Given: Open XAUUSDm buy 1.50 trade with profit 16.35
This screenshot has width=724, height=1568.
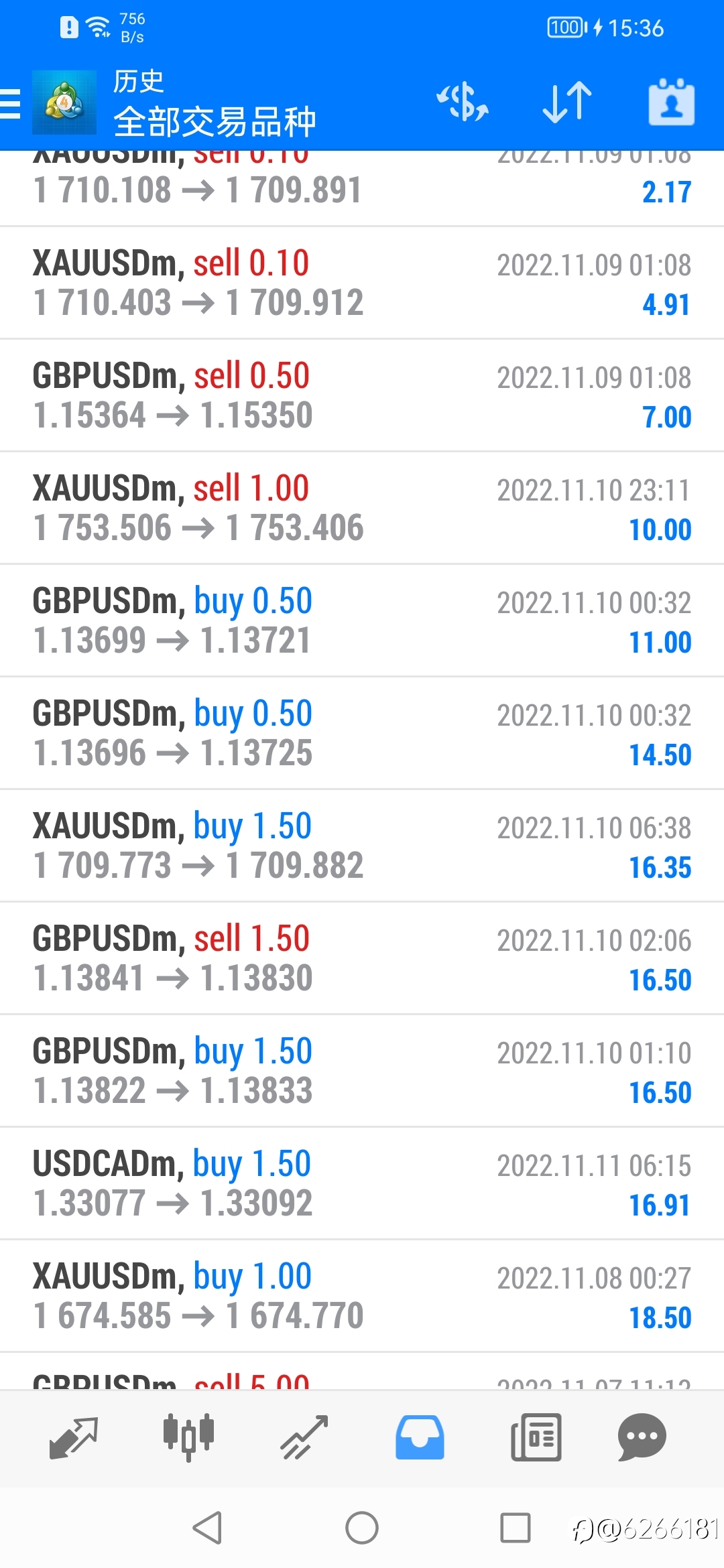Looking at the screenshot, I should pyautogui.click(x=362, y=846).
